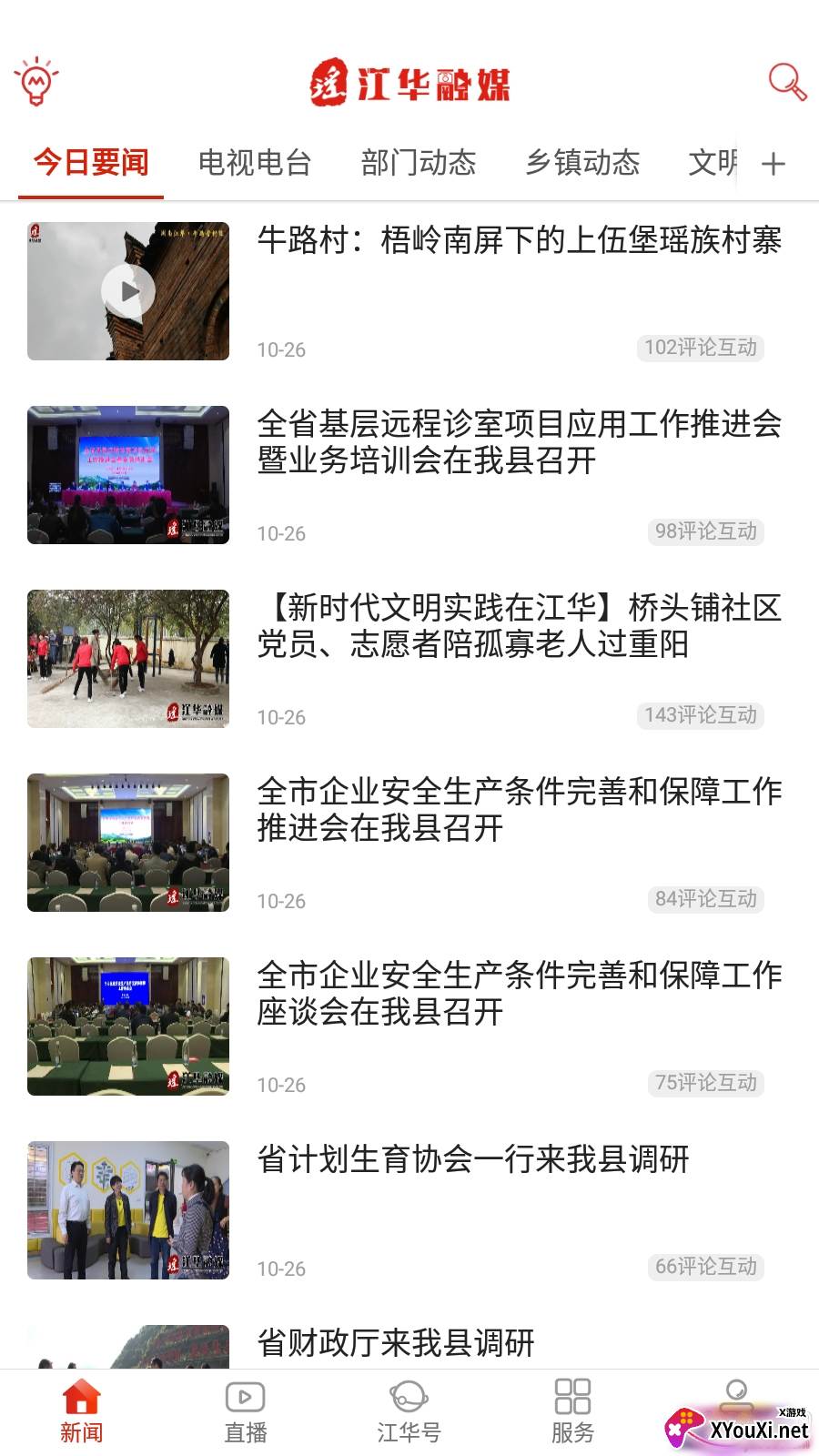The image size is (819, 1456).
Task: Open 全市企业安全生产 推进会 article
Action: tap(519, 810)
